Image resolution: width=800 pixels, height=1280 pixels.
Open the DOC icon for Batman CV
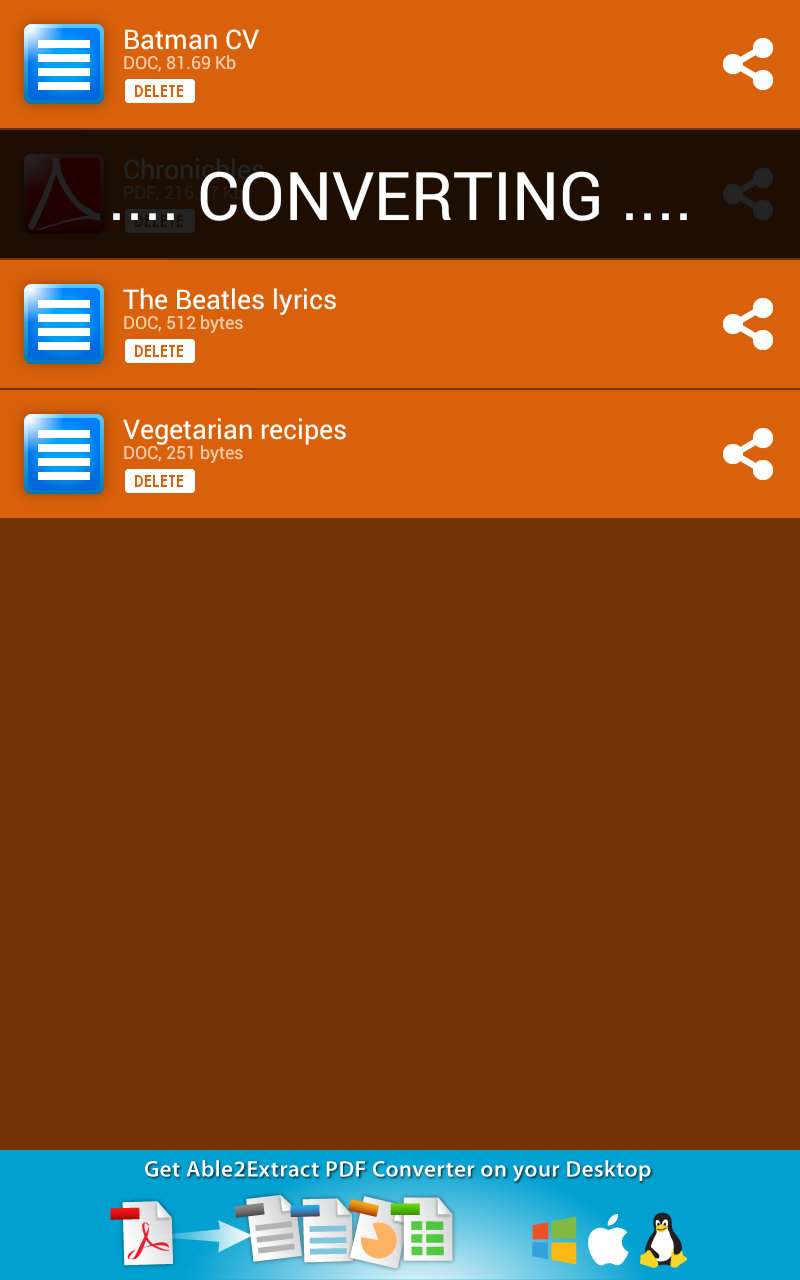63,63
